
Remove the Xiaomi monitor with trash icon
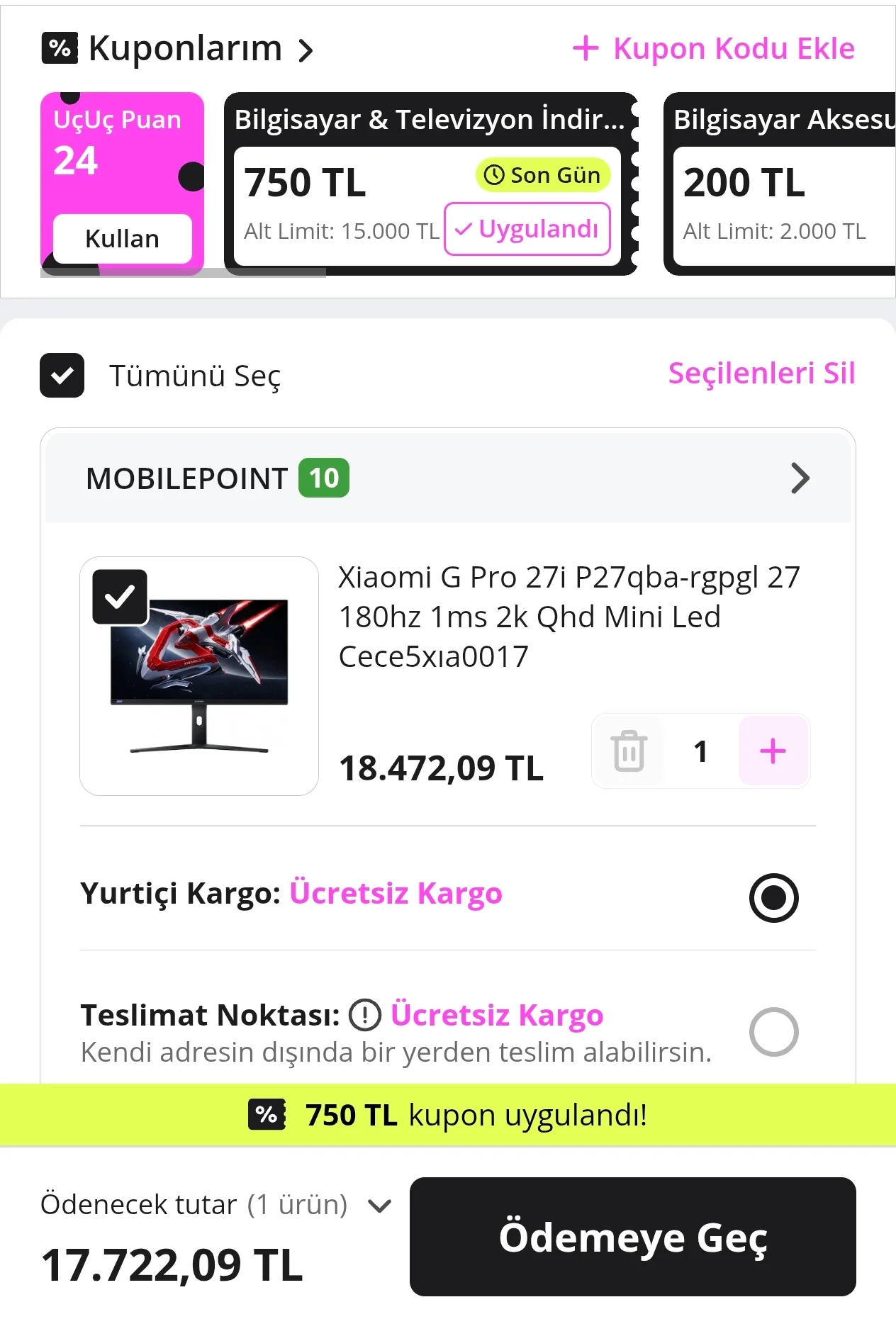click(x=629, y=751)
